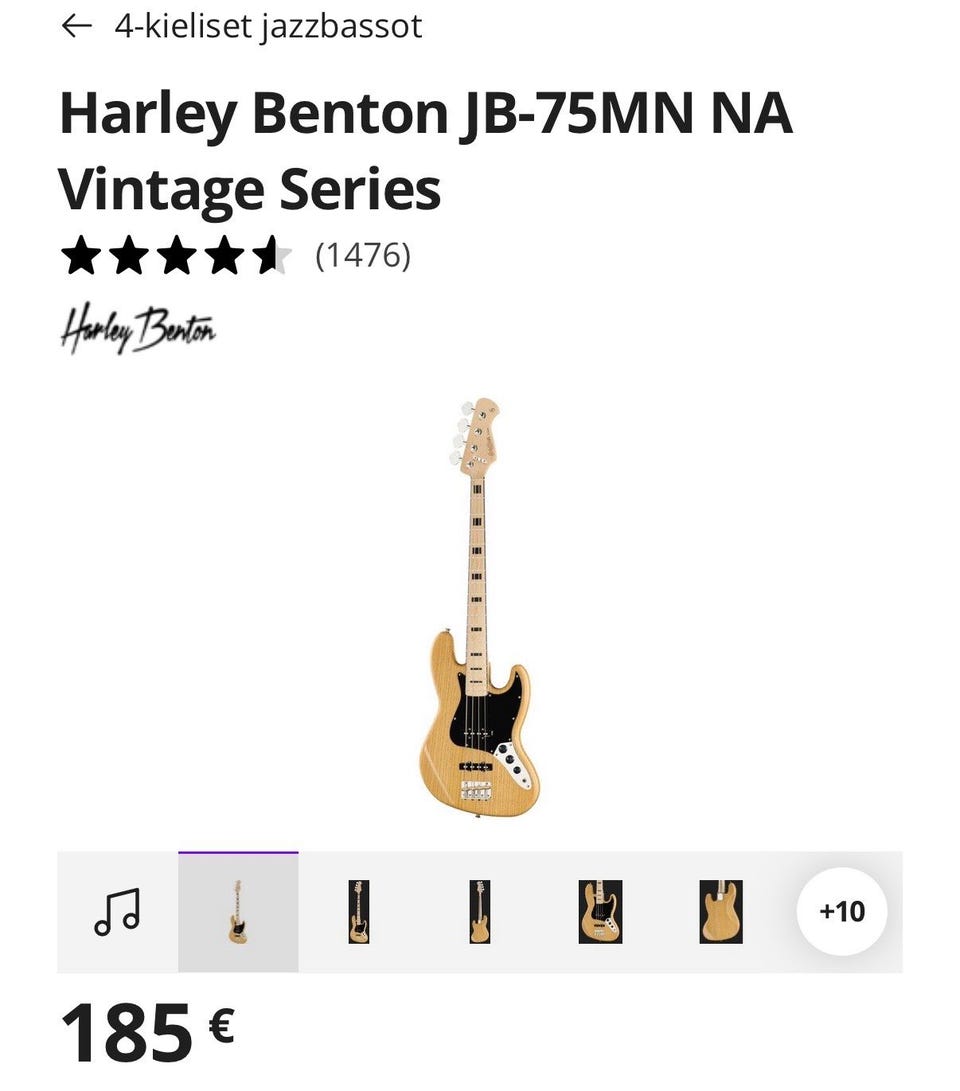This screenshot has height=1091, width=960.
Task: Show the second thumbnail on black background
Action: pyautogui.click(x=358, y=911)
